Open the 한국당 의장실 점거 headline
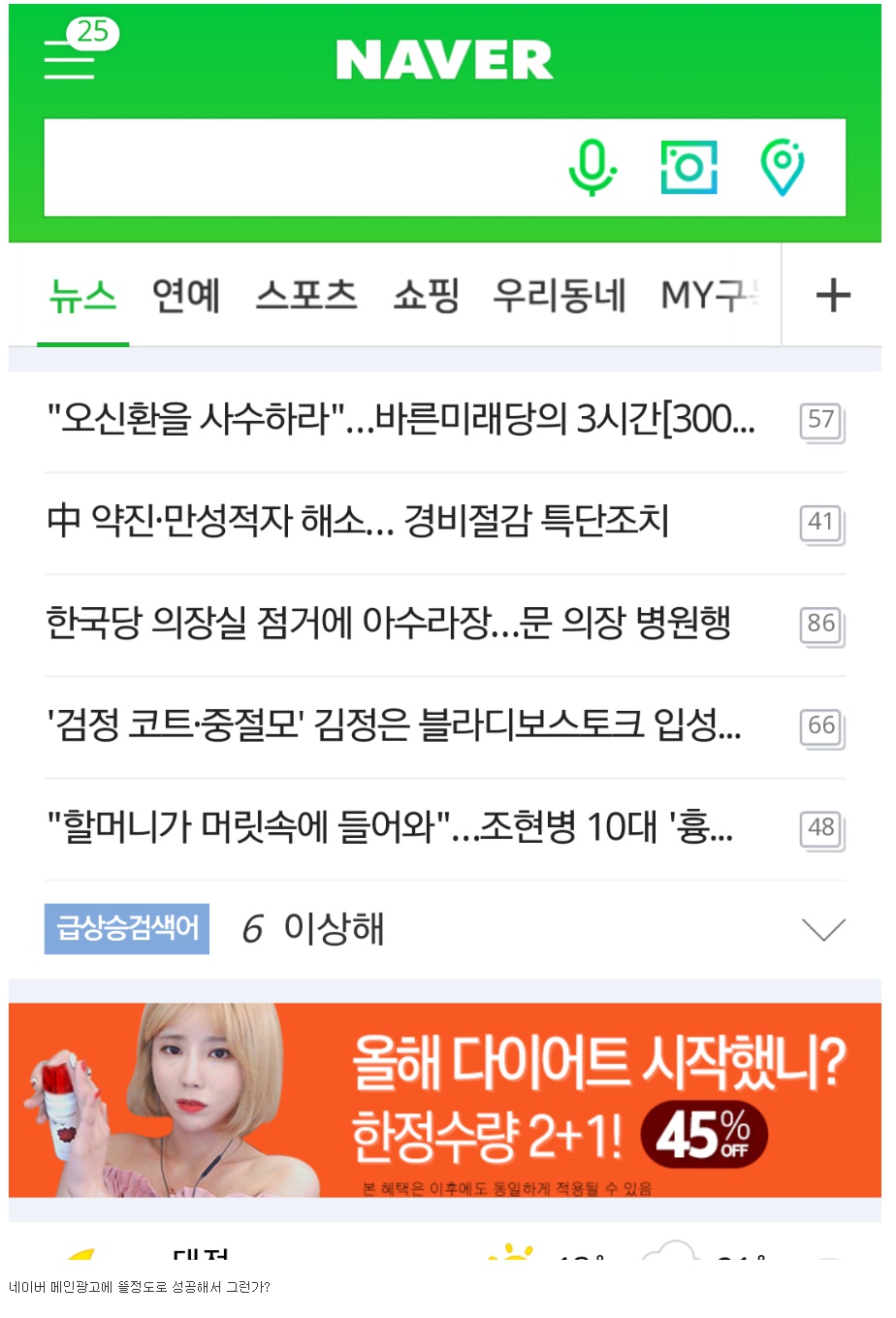This screenshot has height=1318, width=896. pyautogui.click(x=388, y=624)
